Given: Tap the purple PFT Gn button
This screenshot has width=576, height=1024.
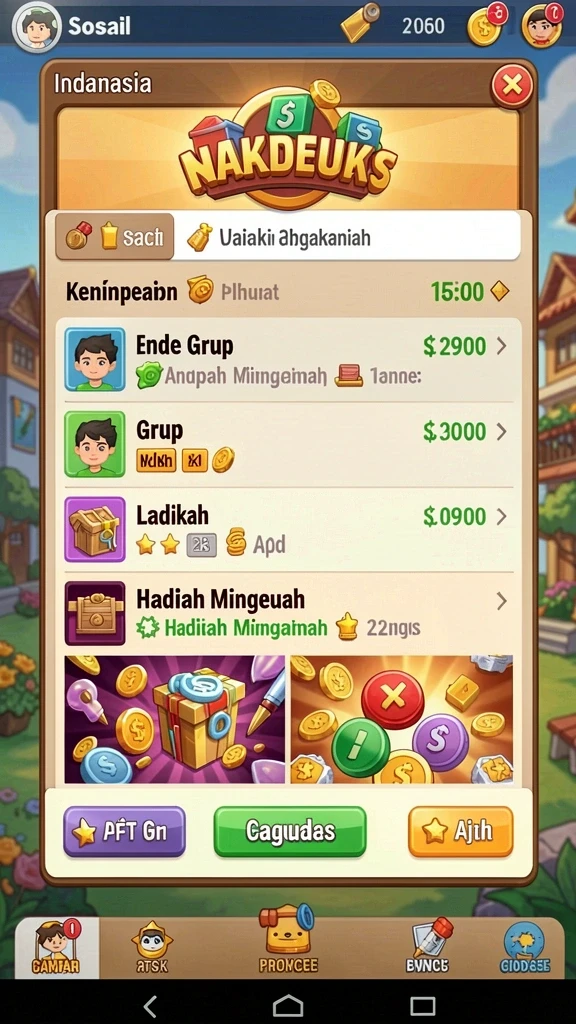Looking at the screenshot, I should 124,831.
